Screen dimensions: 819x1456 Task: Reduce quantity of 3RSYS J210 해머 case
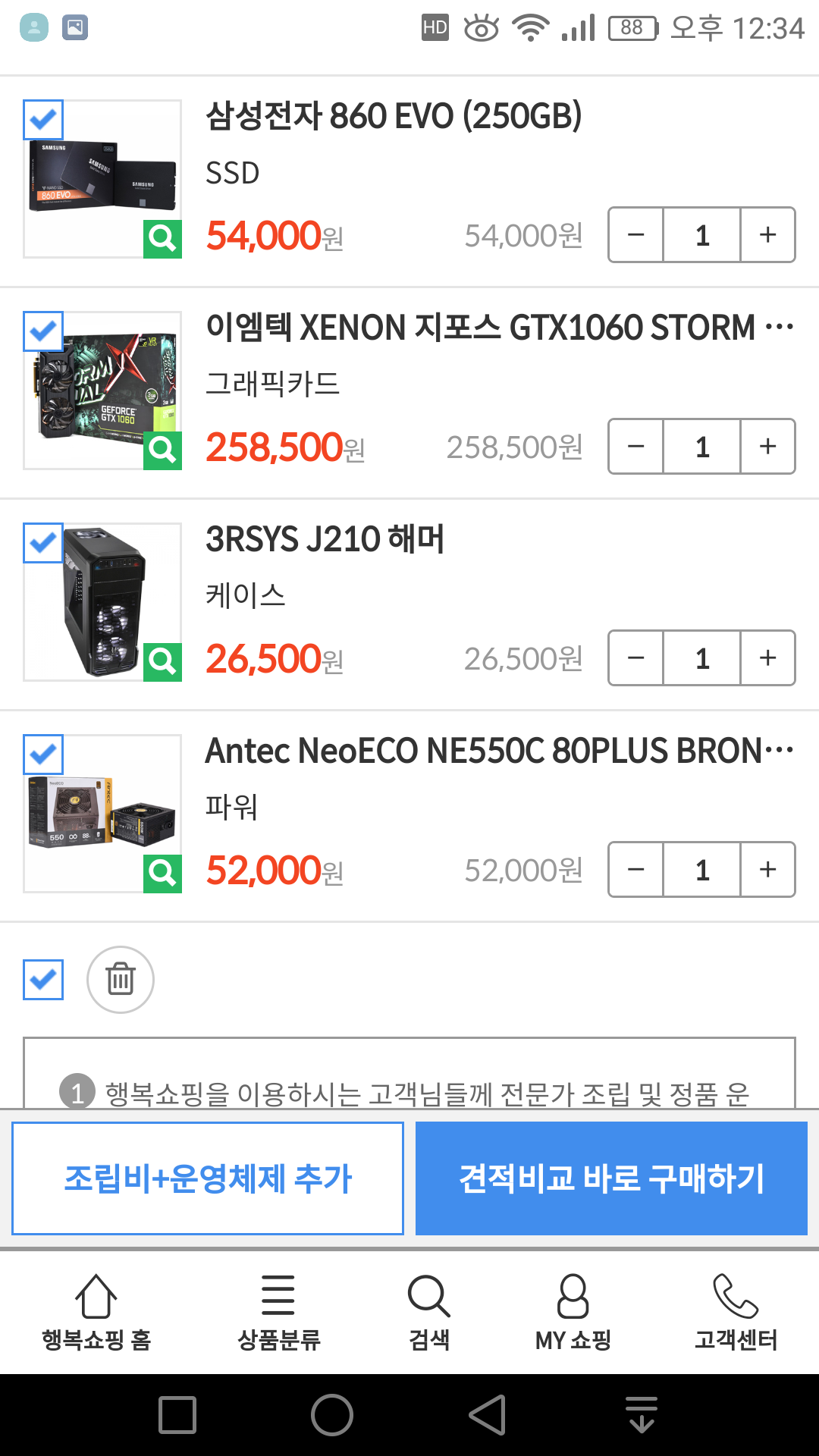636,658
